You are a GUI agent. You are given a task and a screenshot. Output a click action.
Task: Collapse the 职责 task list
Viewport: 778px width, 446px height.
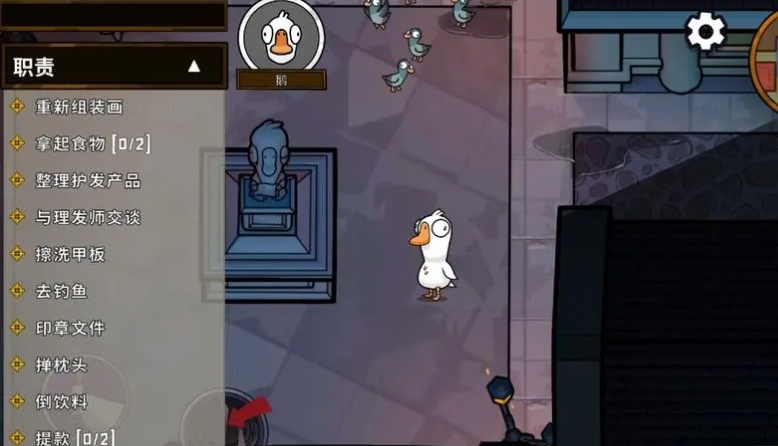[194, 67]
